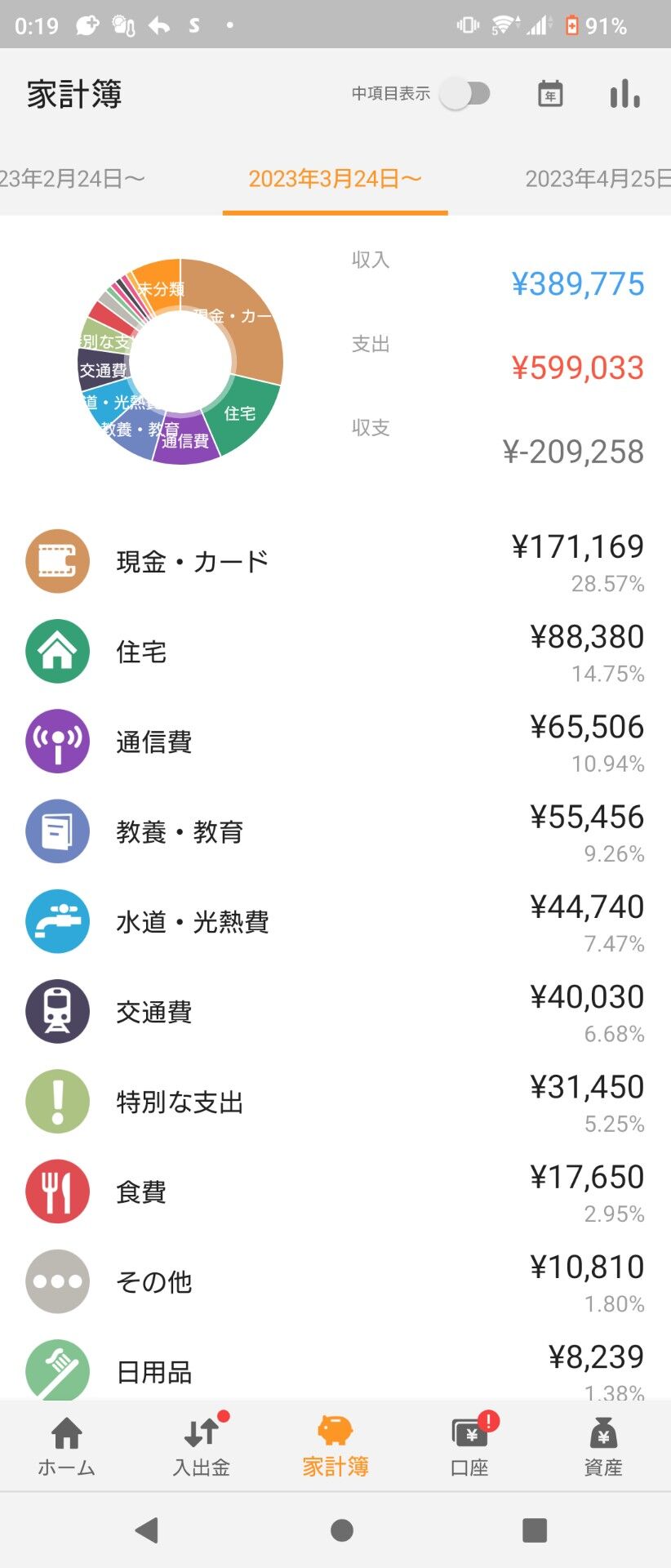The height and width of the screenshot is (1568, 671).
Task: Open the 口座 tab
Action: [x=469, y=1446]
